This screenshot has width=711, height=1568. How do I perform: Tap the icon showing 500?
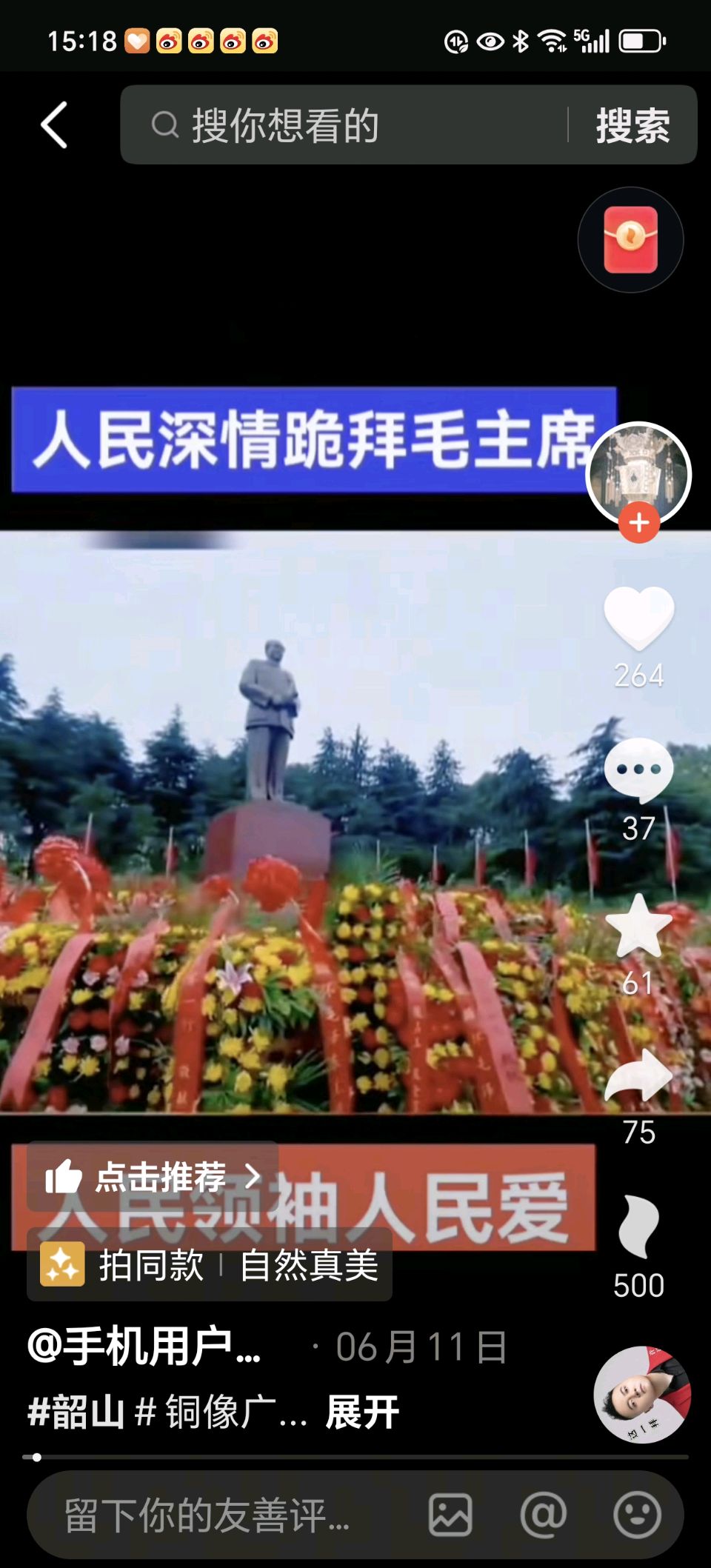pyautogui.click(x=638, y=1227)
